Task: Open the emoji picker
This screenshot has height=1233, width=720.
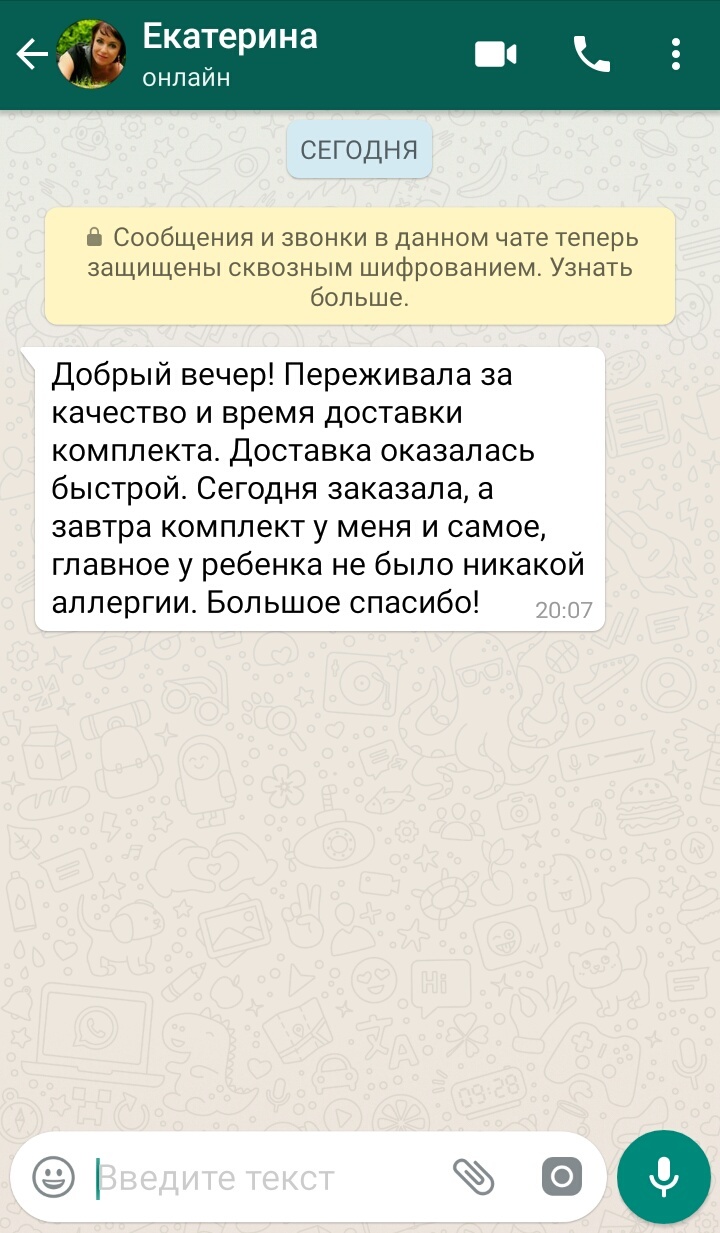Action: (x=54, y=1177)
